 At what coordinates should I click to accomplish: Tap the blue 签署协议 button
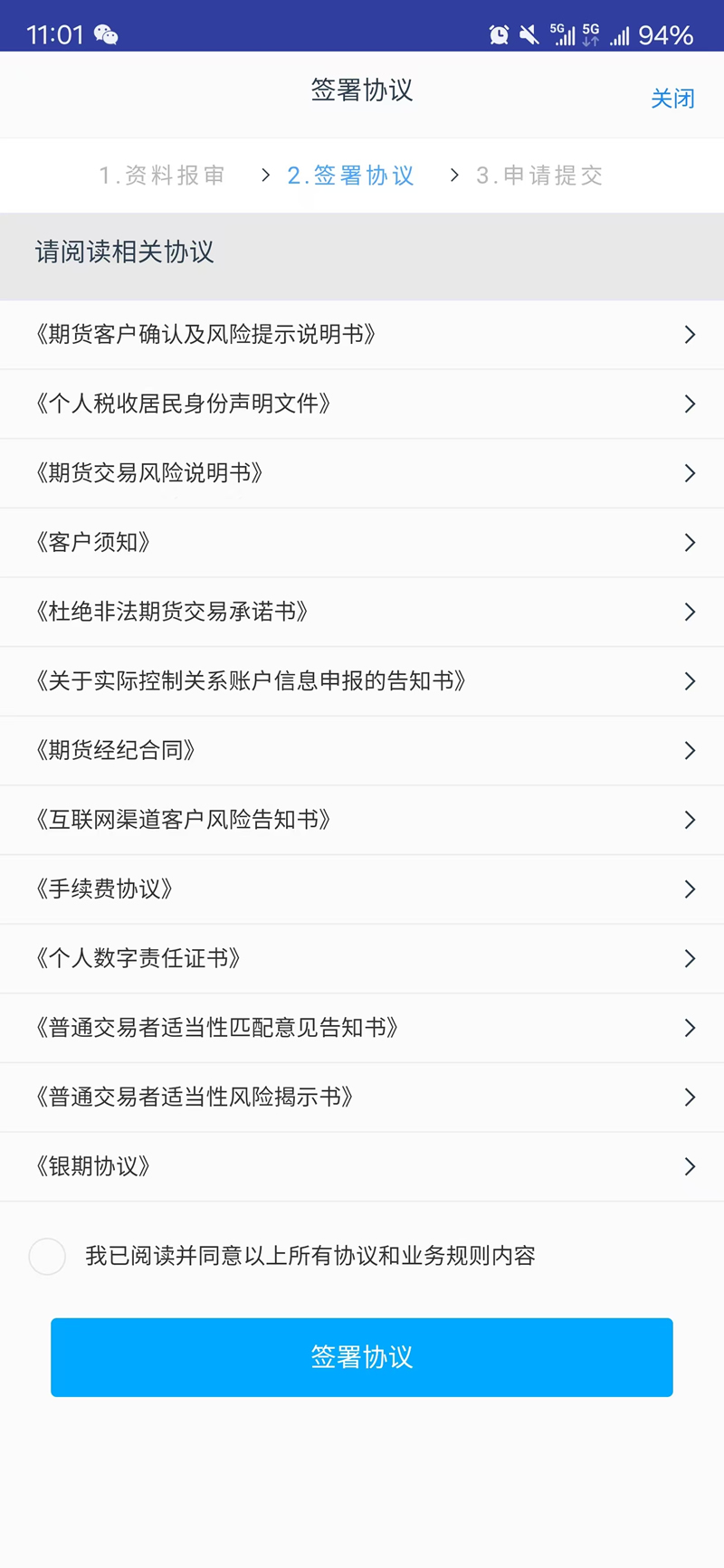coord(362,1357)
